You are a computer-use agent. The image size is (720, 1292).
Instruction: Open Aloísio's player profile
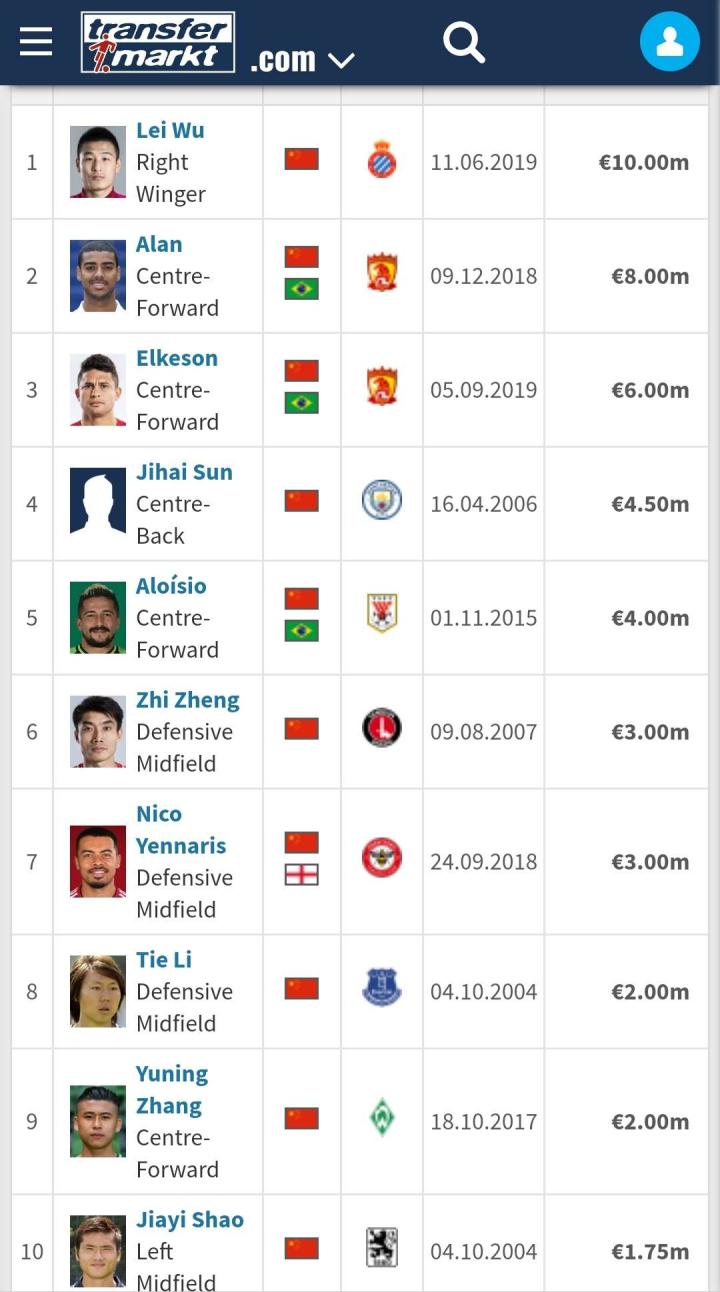click(171, 586)
